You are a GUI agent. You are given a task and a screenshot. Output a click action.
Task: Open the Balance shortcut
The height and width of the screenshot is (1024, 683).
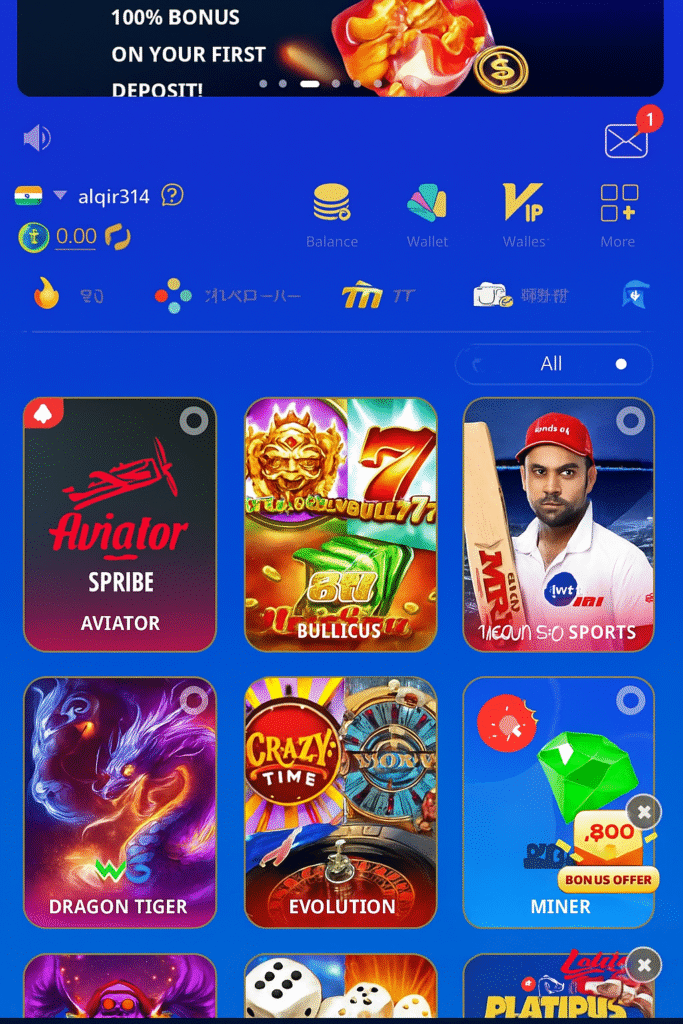point(332,214)
